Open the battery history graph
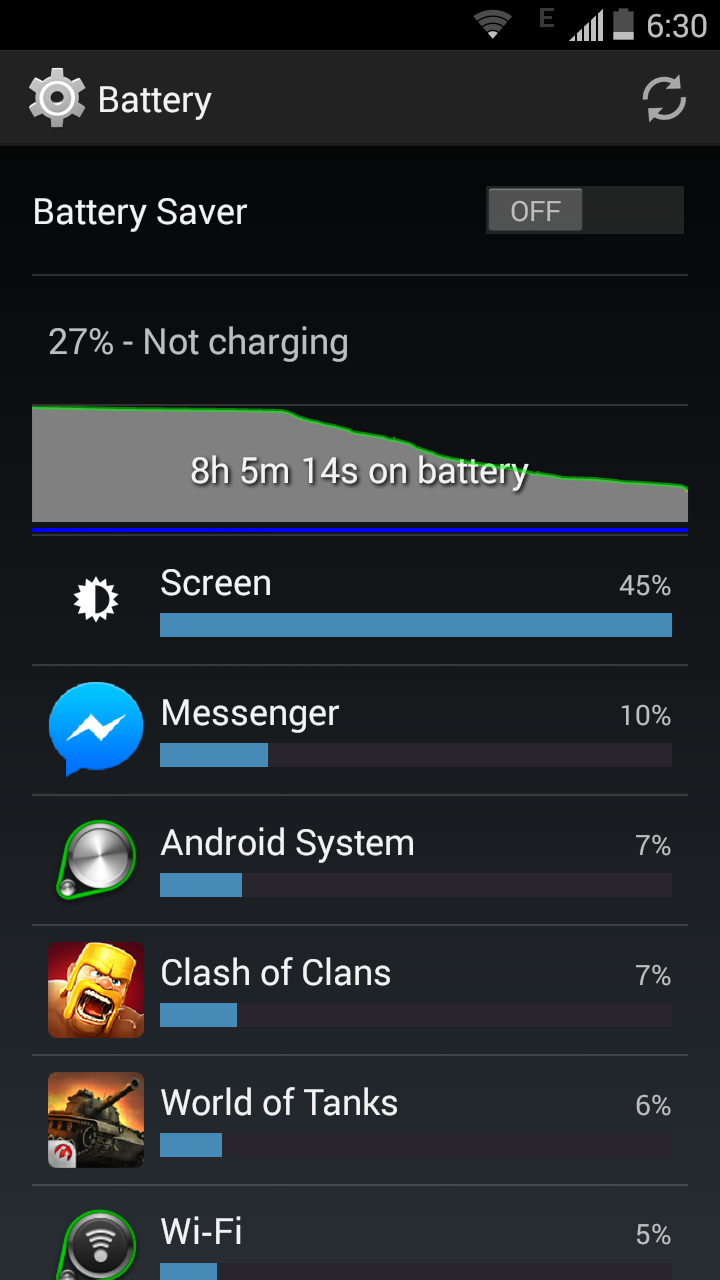Viewport: 720px width, 1280px height. (x=360, y=465)
